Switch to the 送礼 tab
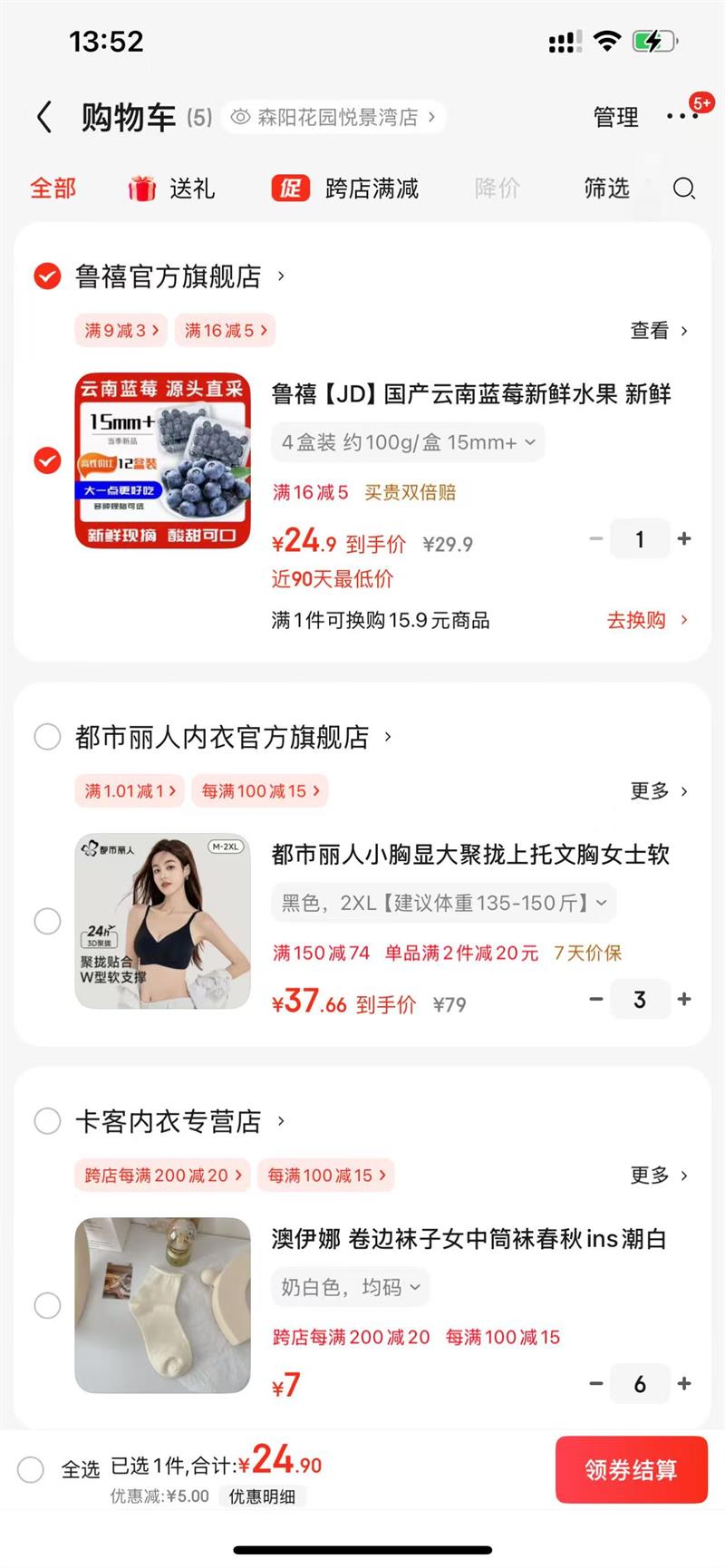The height and width of the screenshot is (1568, 725). click(171, 189)
